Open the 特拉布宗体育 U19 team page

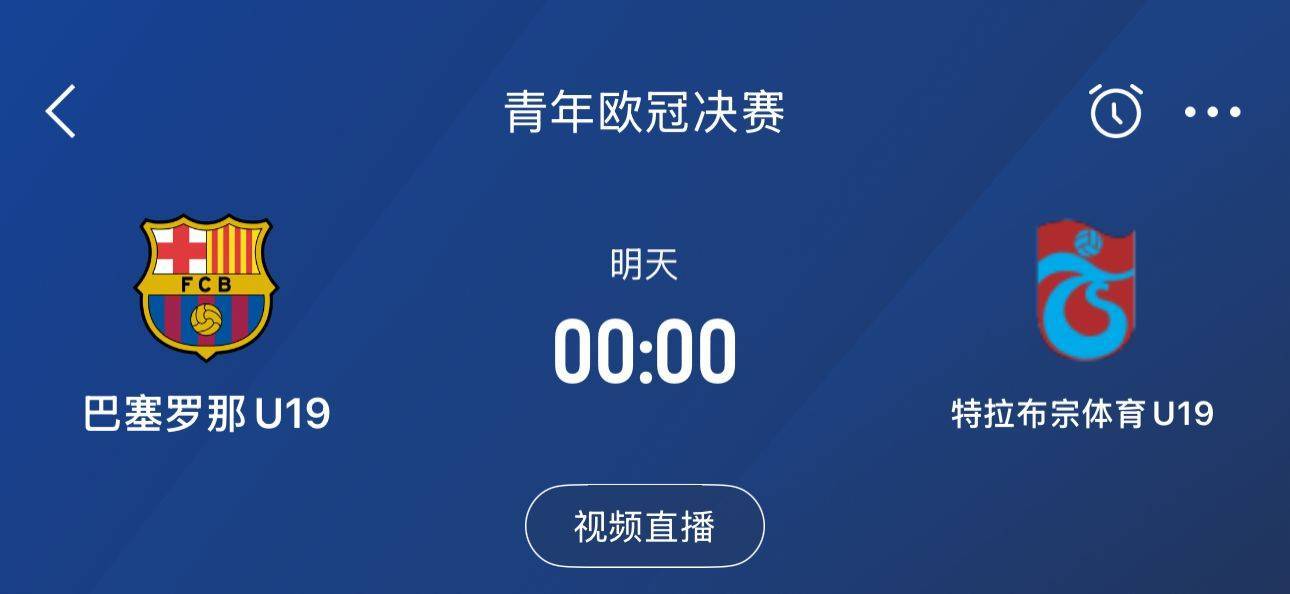pyautogui.click(x=1084, y=292)
